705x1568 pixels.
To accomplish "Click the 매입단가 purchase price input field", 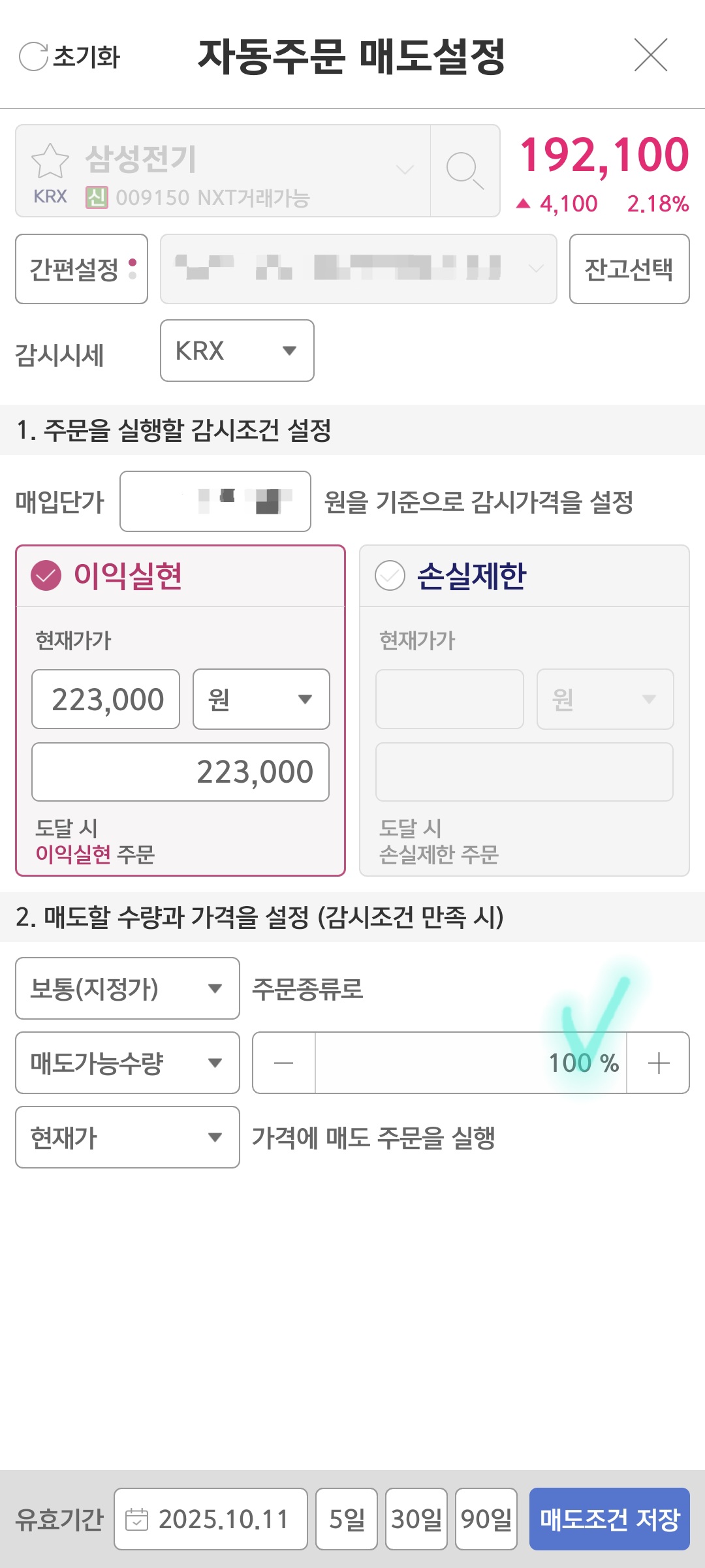I will point(214,501).
